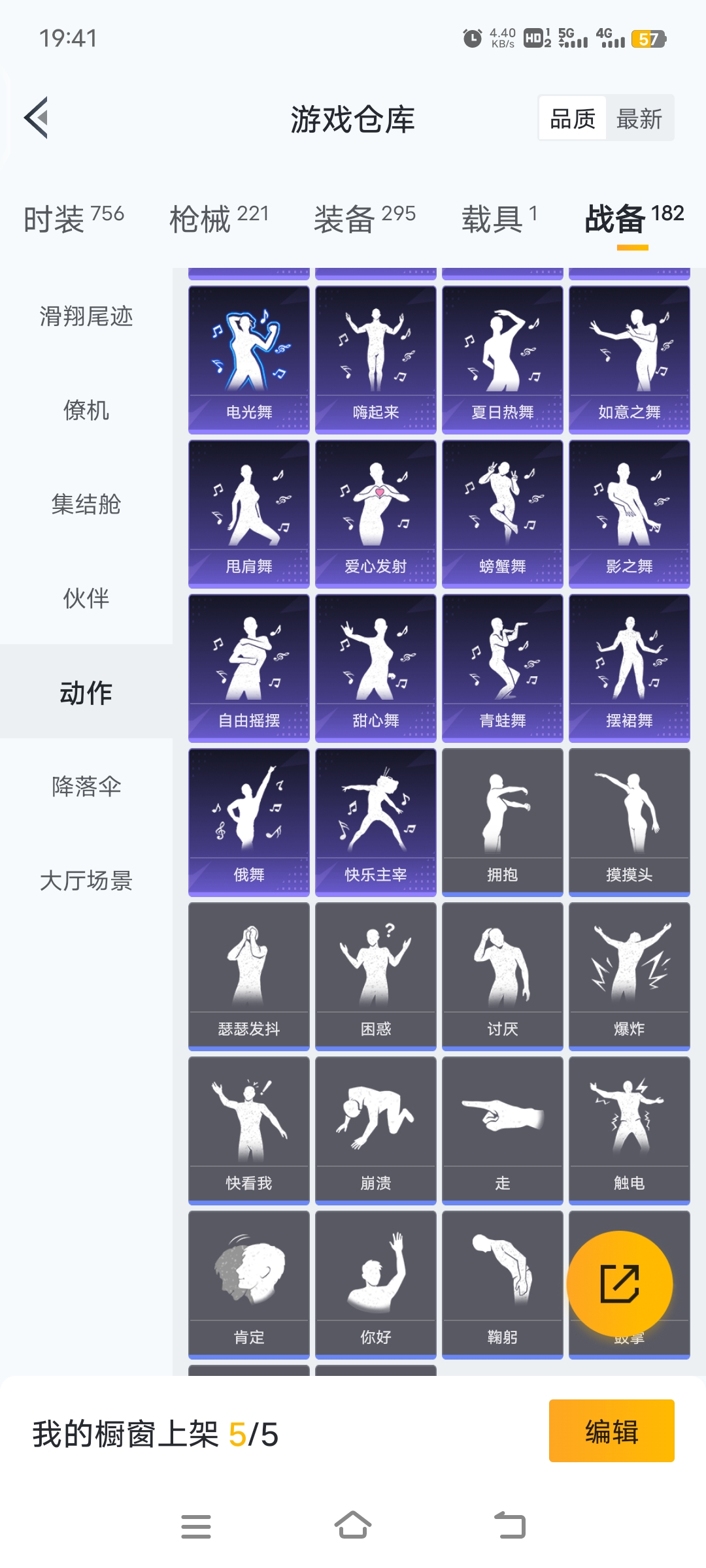The image size is (706, 1568).
Task: Tap the orange share floating button
Action: click(x=619, y=1284)
